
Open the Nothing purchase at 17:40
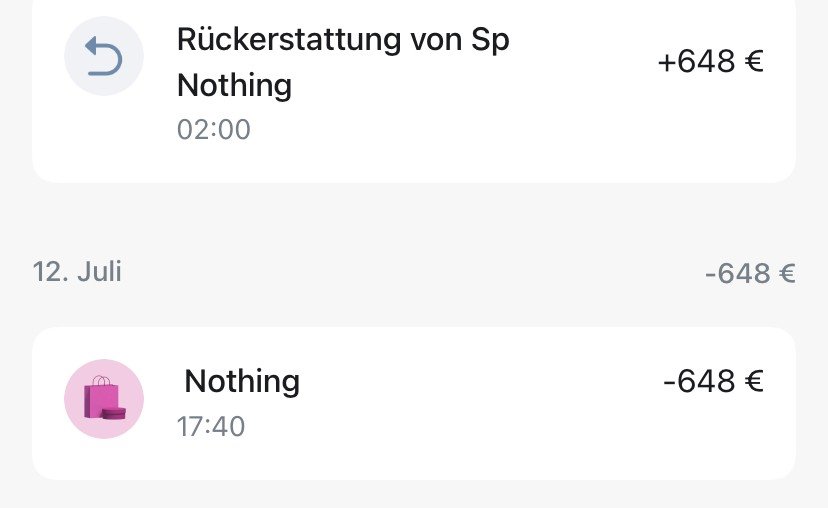414,403
